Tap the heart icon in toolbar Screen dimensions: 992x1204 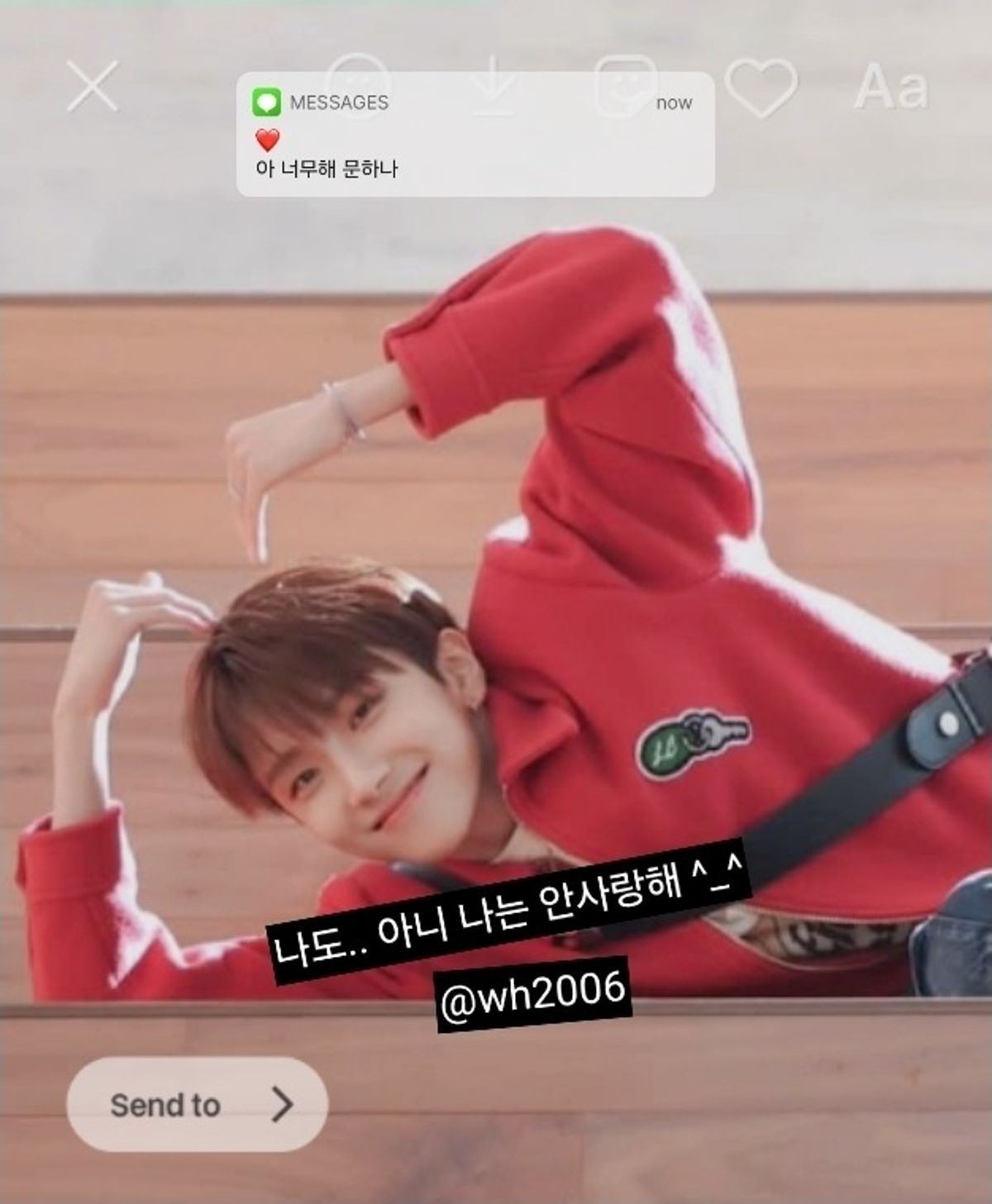[x=761, y=87]
